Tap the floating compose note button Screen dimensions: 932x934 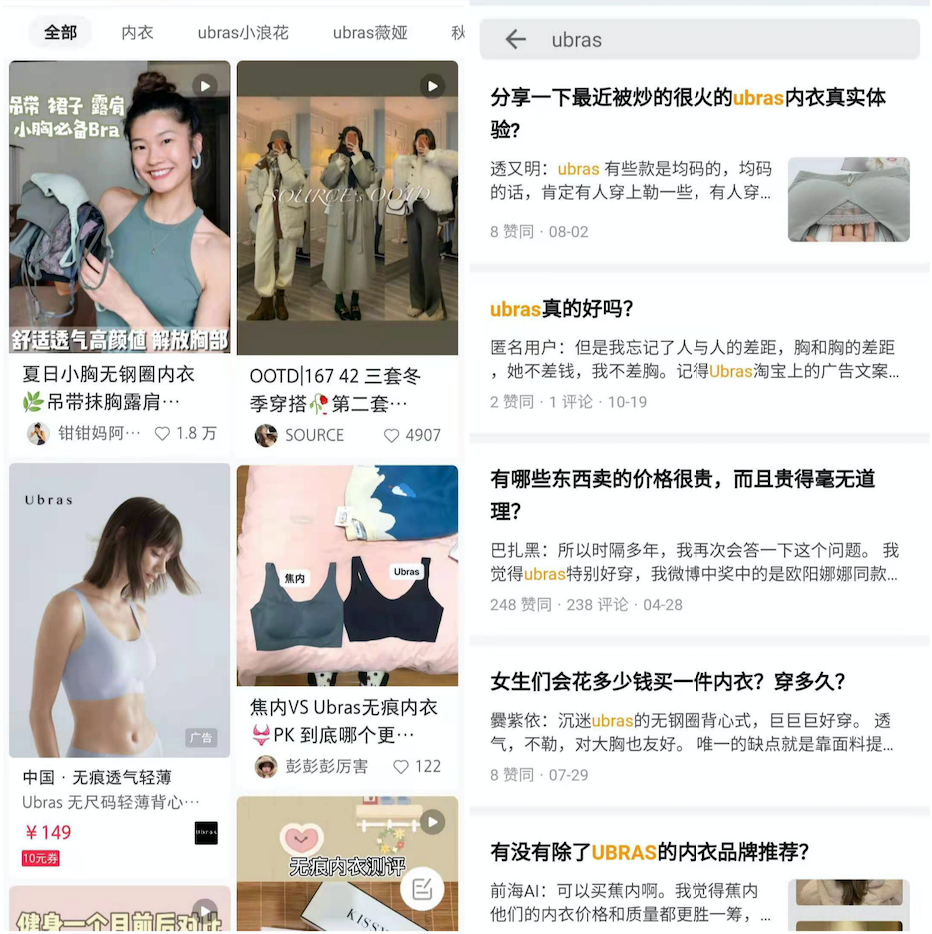[x=422, y=889]
